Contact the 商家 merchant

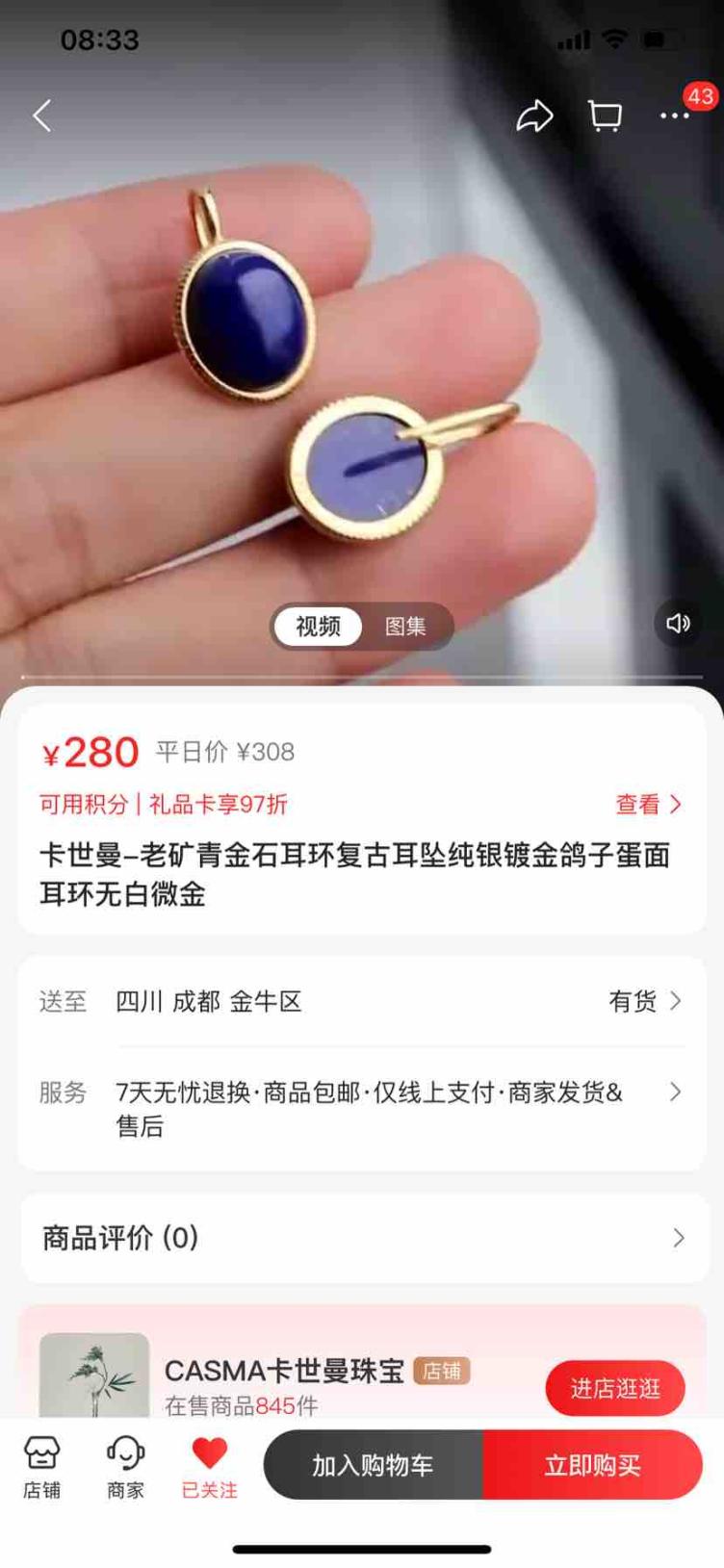point(125,1466)
